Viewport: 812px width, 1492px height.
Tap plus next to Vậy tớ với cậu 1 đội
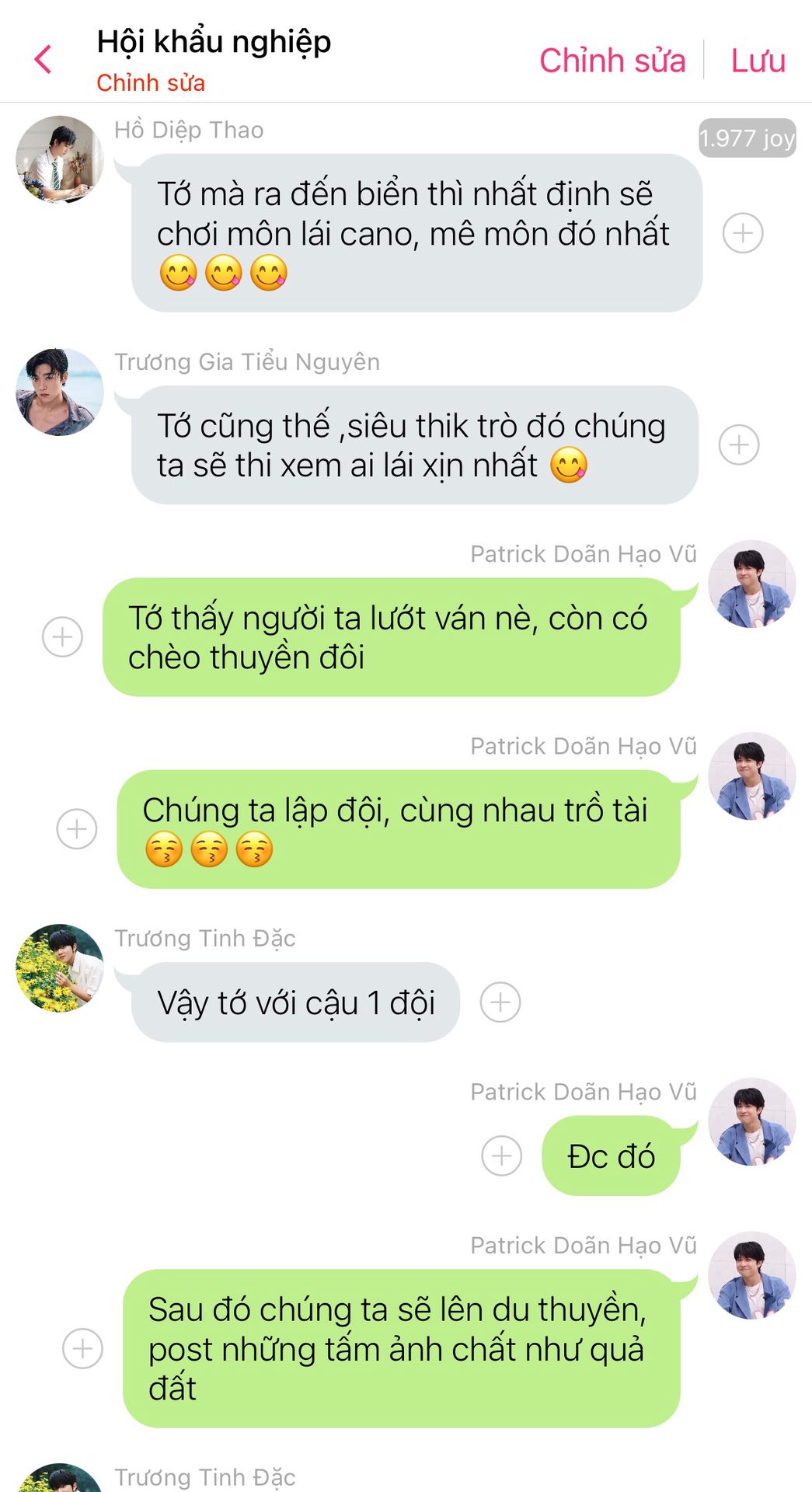coord(500,1002)
